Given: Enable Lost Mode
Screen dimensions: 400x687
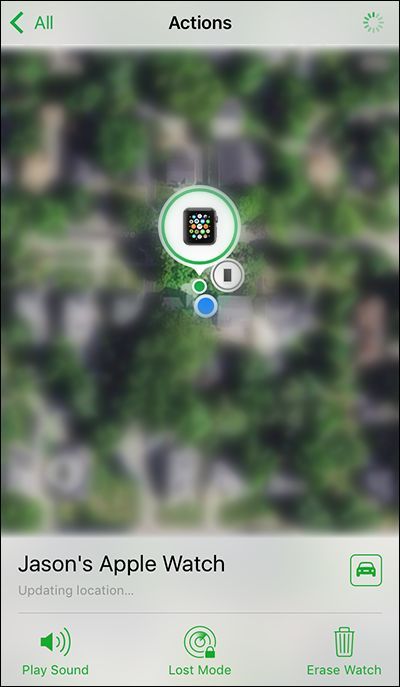Looking at the screenshot, I should pyautogui.click(x=200, y=652).
